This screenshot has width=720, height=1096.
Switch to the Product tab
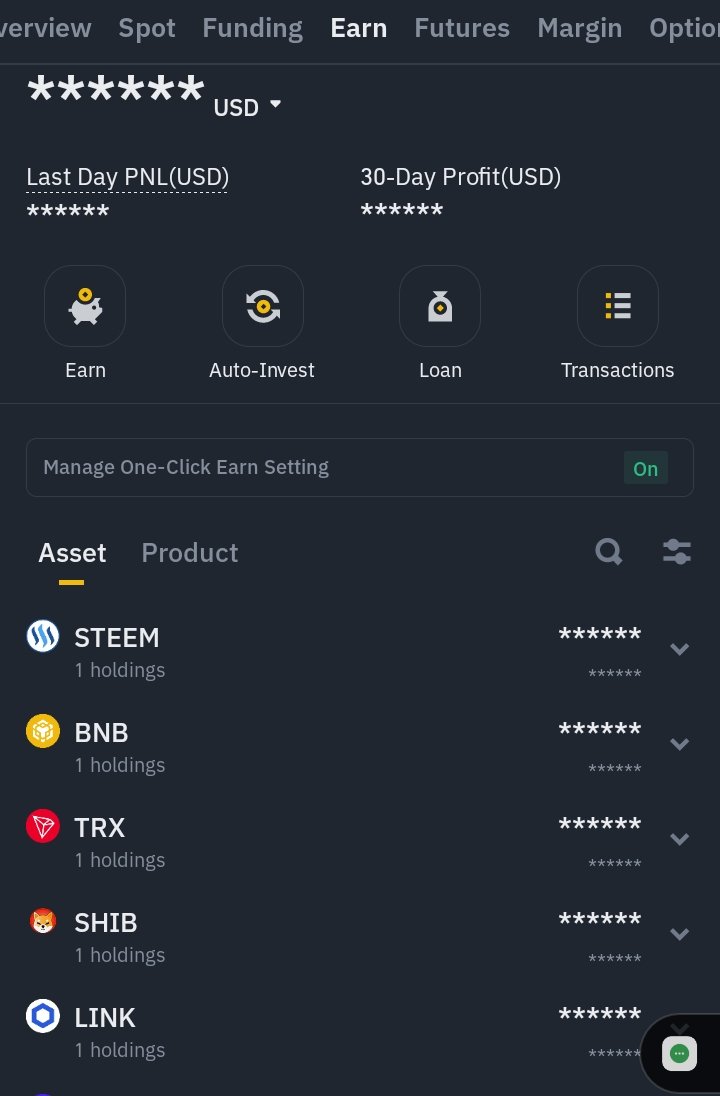(x=190, y=553)
